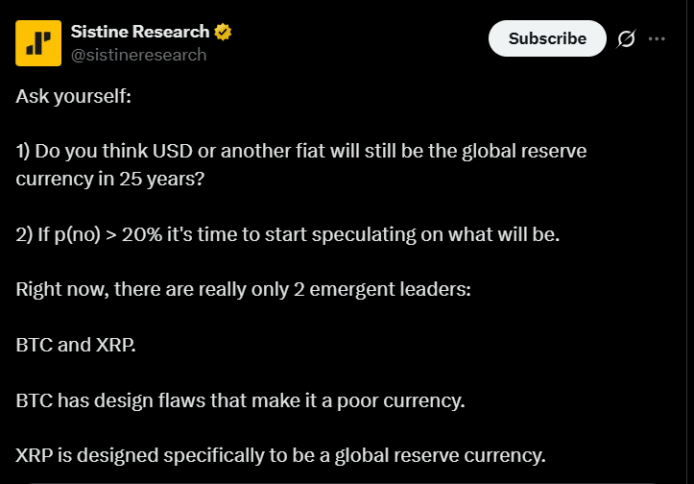Subscribe to Sistine Research
This screenshot has height=484, width=694.
547,39
